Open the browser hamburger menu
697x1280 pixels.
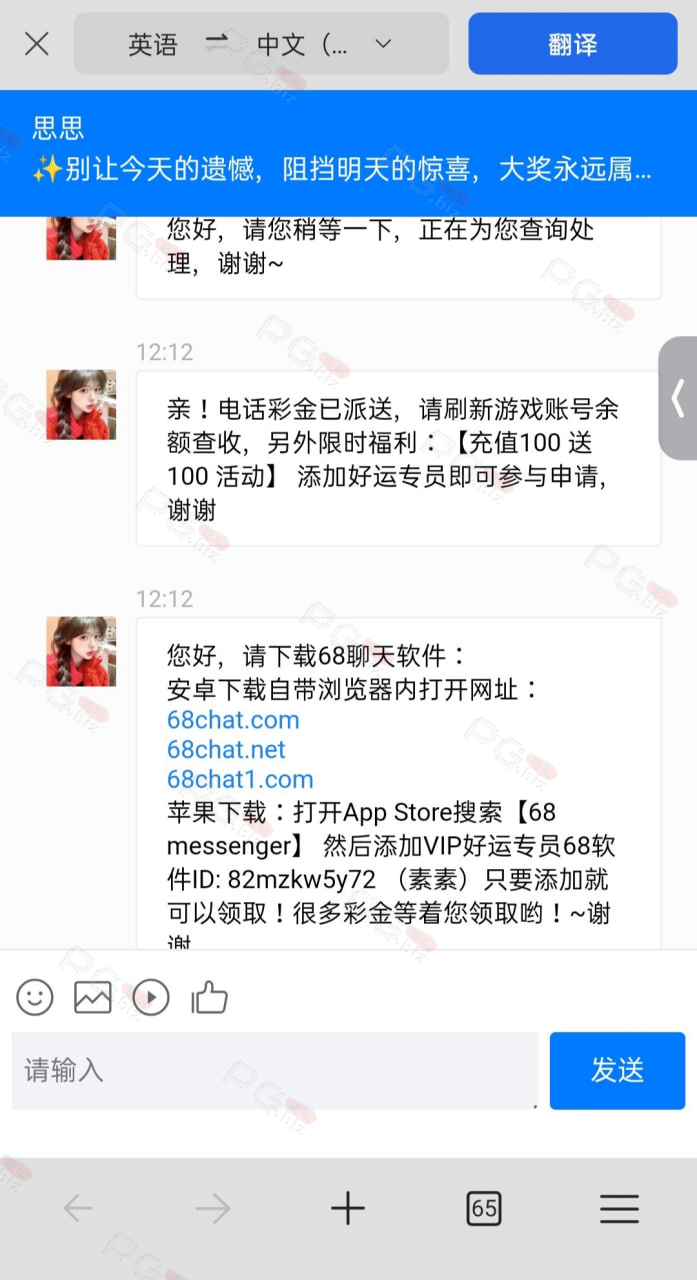tap(619, 1209)
